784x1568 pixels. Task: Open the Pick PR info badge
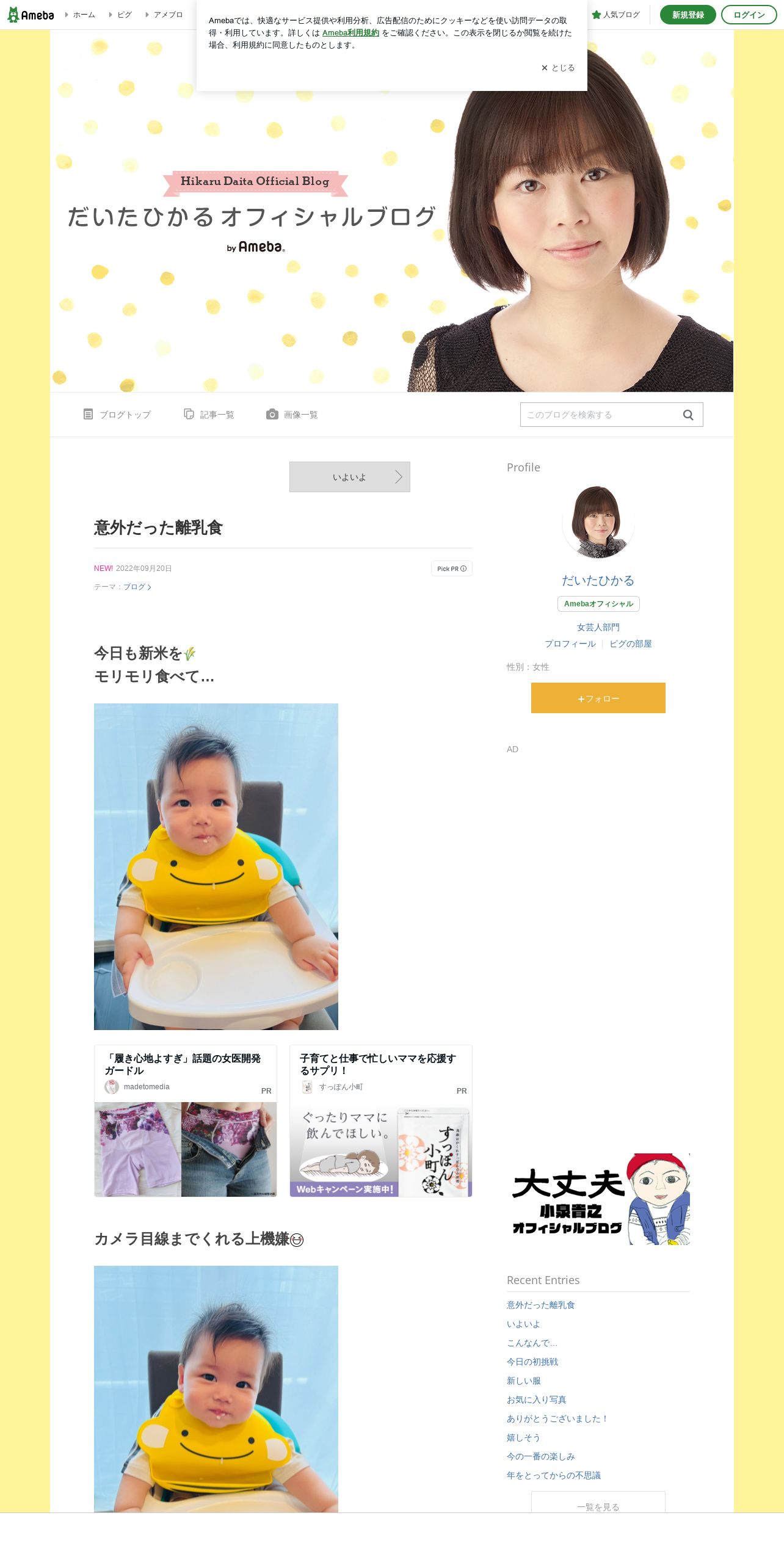point(452,568)
